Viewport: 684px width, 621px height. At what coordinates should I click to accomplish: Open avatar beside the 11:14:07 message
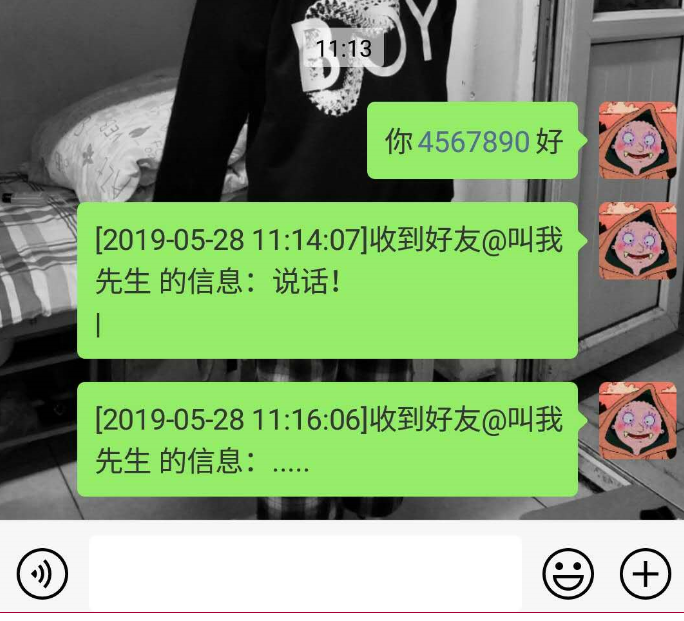pyautogui.click(x=637, y=241)
